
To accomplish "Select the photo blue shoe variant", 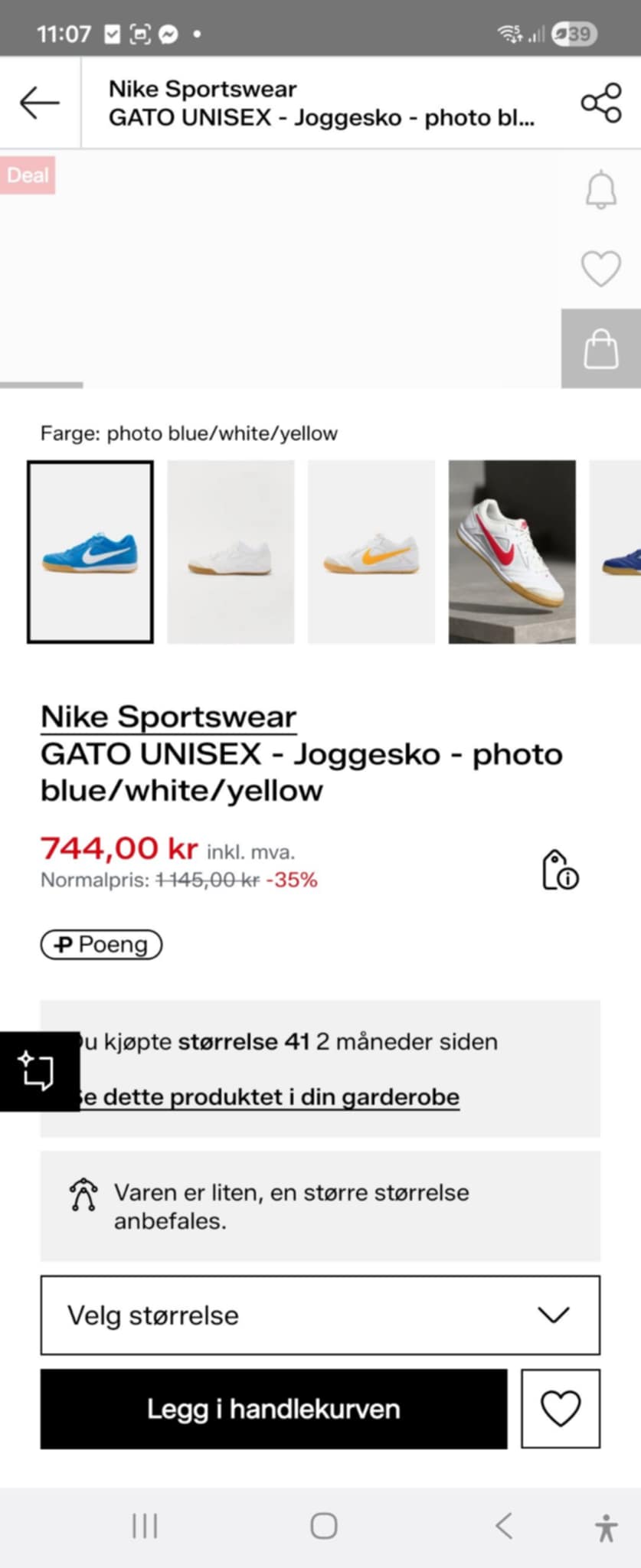I will (90, 551).
